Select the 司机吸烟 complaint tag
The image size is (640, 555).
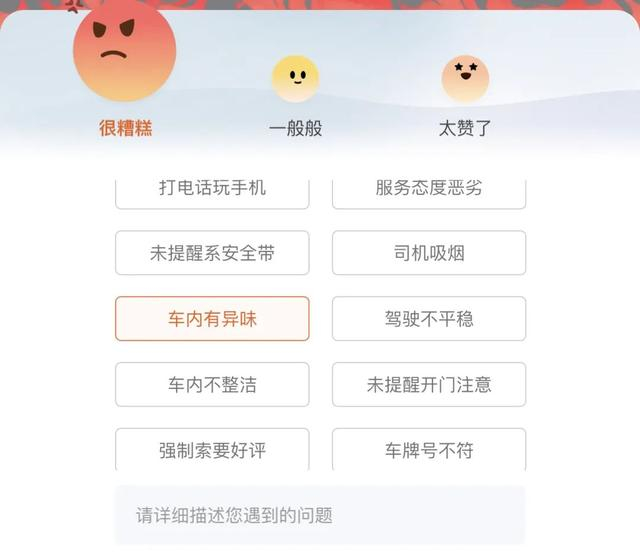click(429, 253)
